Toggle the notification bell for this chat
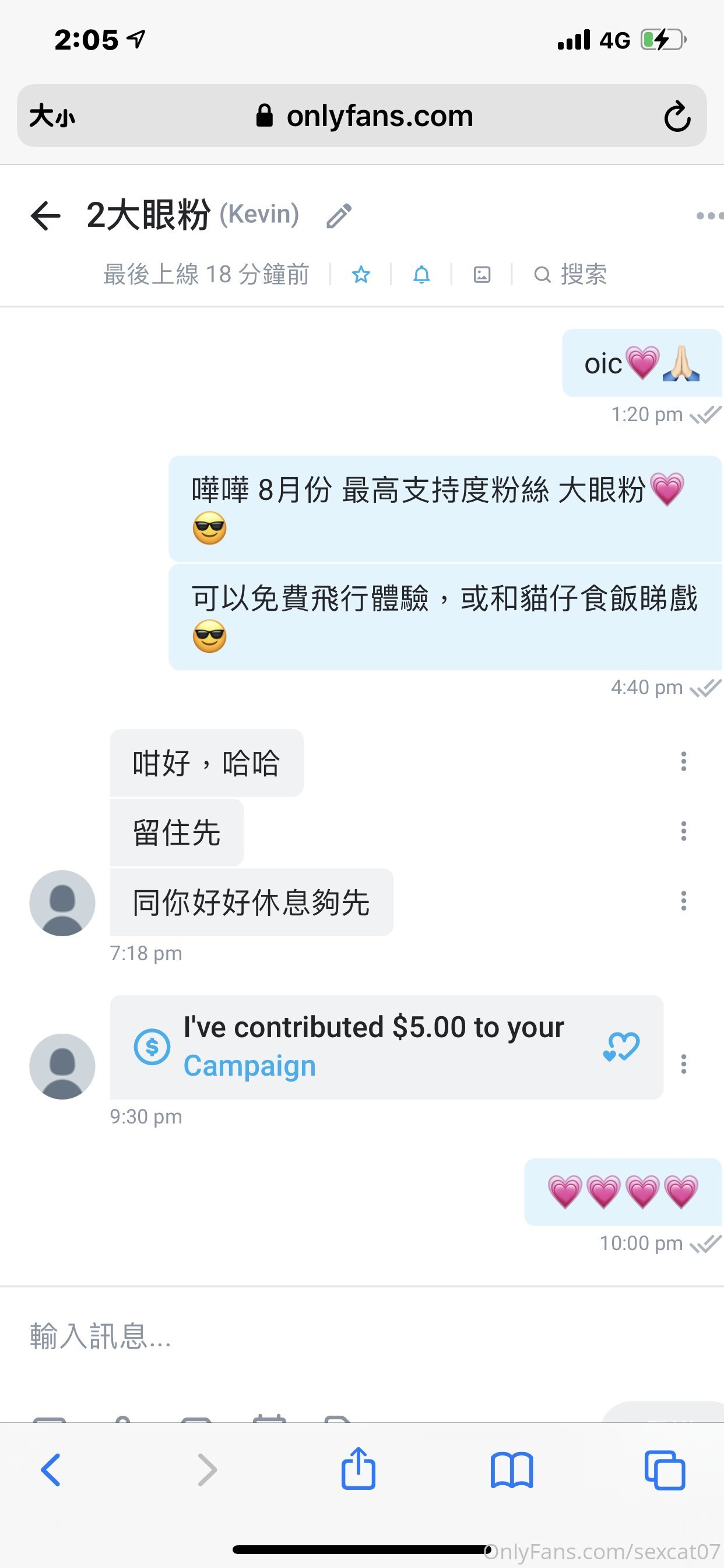This screenshot has height=1568, width=724. tap(421, 275)
